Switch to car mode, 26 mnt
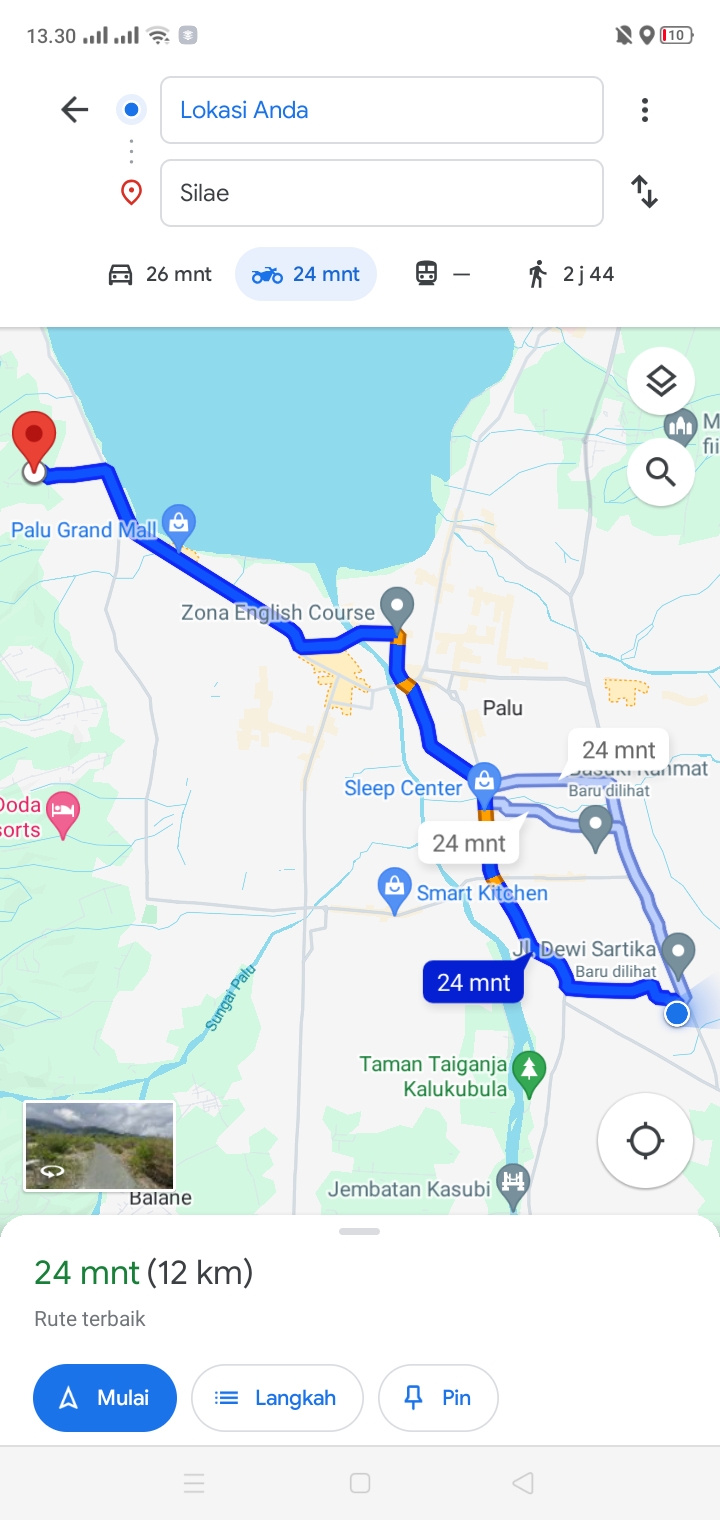Viewport: 720px width, 1520px height. tap(160, 274)
